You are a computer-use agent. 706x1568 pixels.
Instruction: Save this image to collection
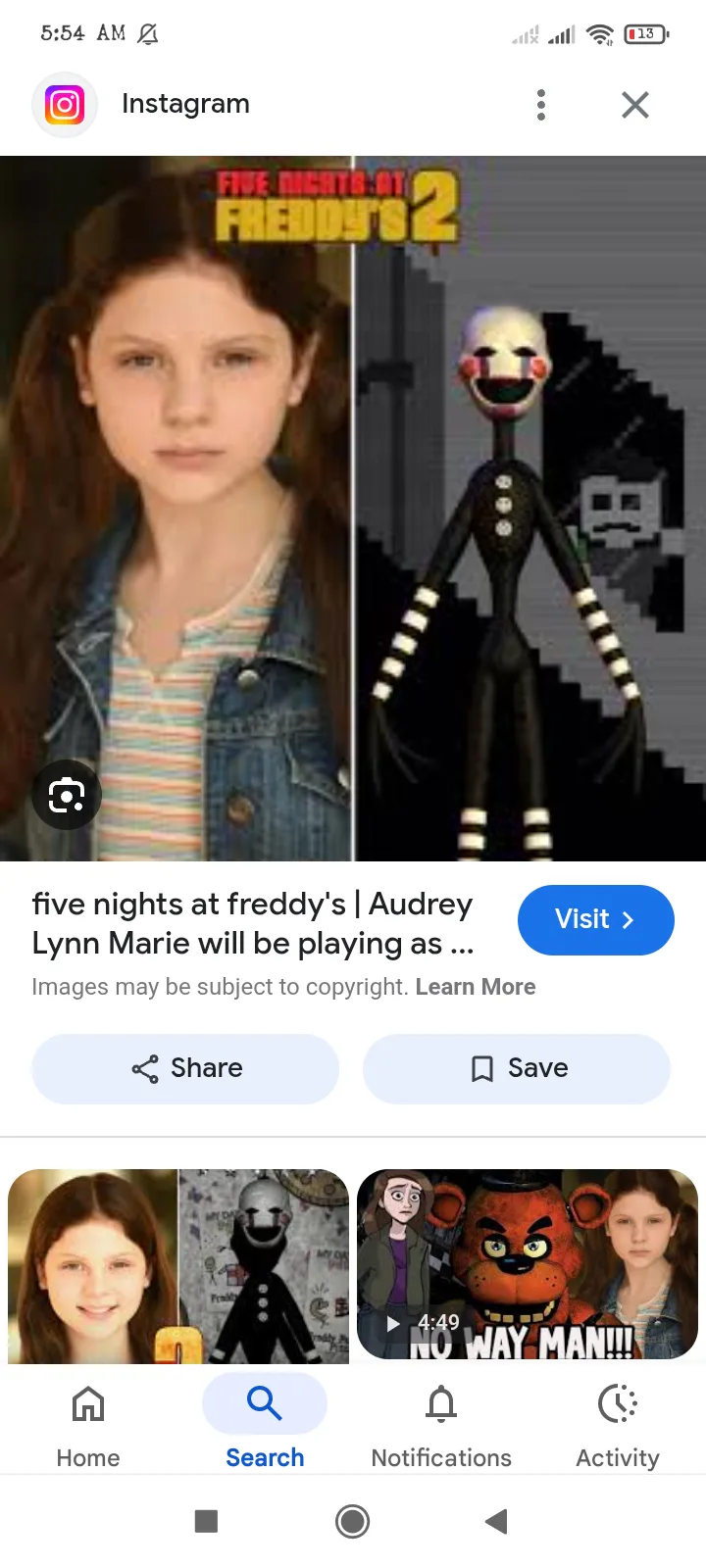[517, 1068]
